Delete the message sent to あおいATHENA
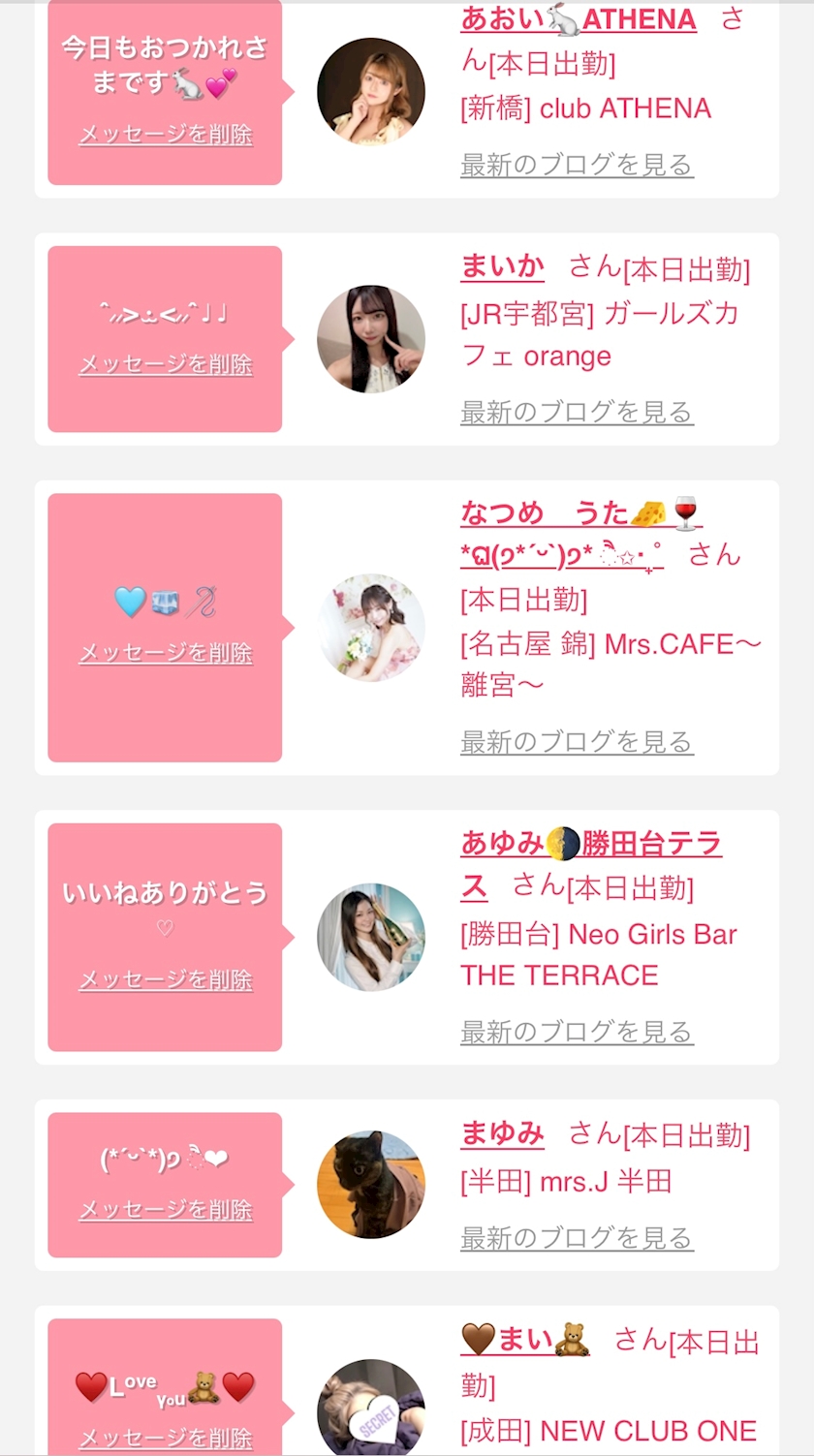The height and width of the screenshot is (1456, 814). pyautogui.click(x=166, y=135)
